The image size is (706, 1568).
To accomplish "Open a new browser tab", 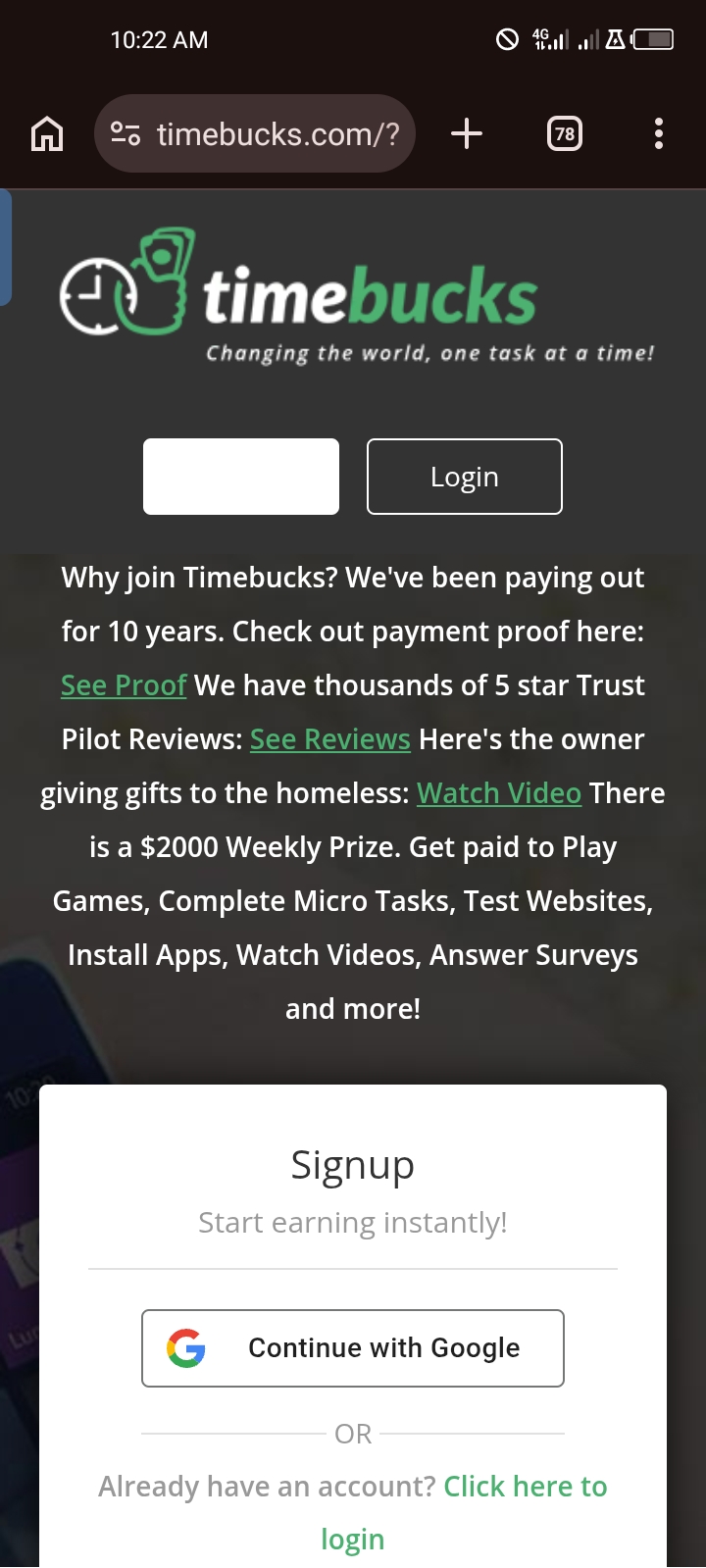I will (467, 133).
